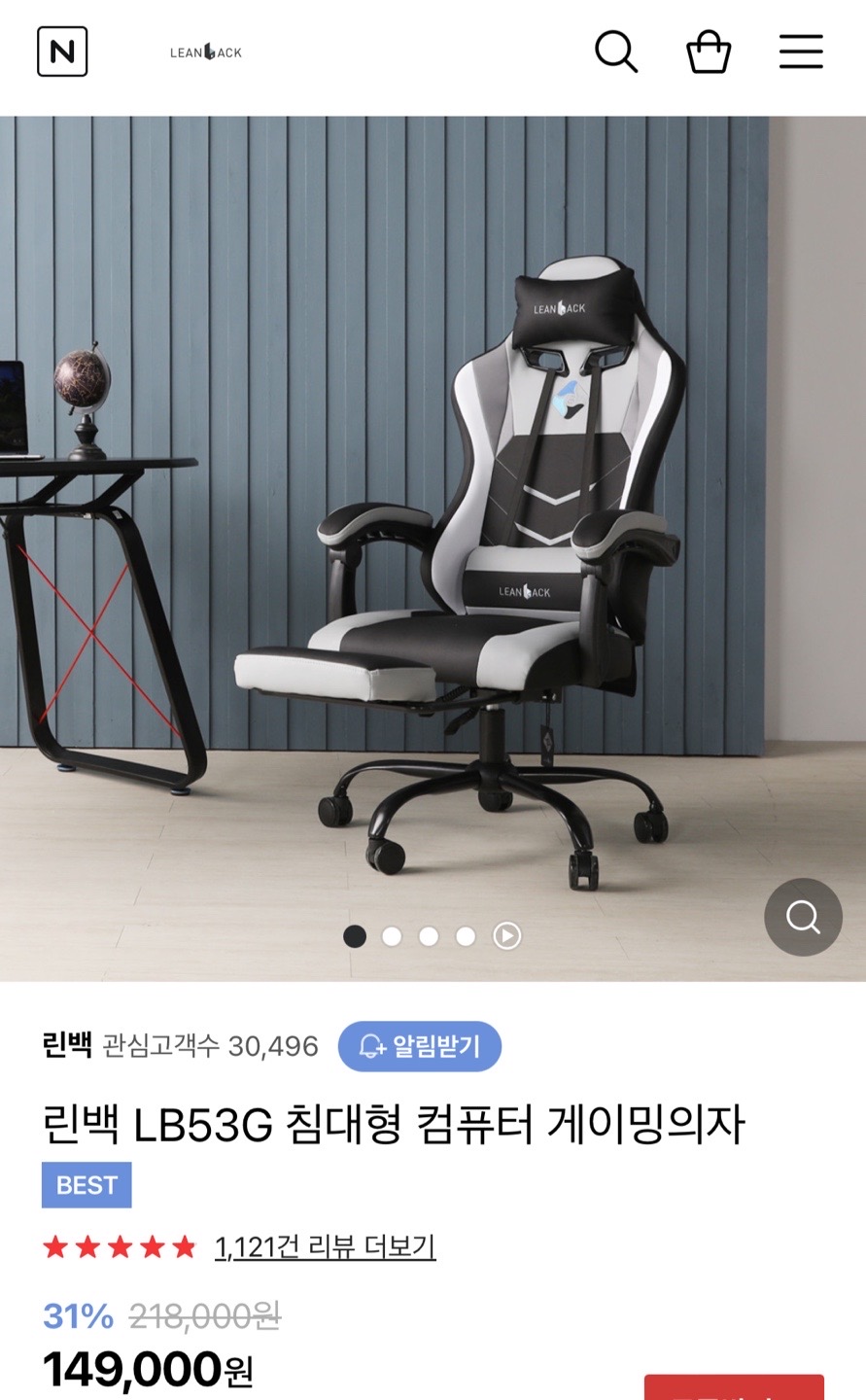
Task: Tap the red purchase button at bottom
Action: pyautogui.click(x=736, y=1390)
